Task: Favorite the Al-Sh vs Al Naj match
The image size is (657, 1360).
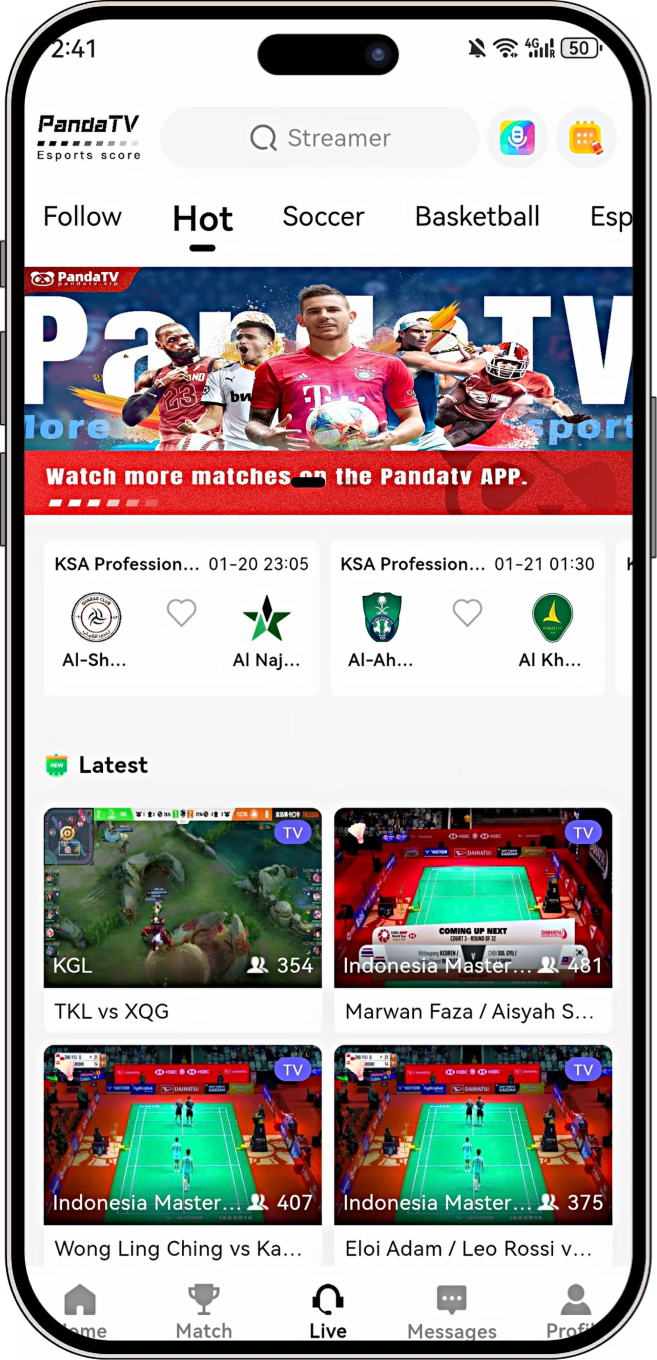Action: 181,612
